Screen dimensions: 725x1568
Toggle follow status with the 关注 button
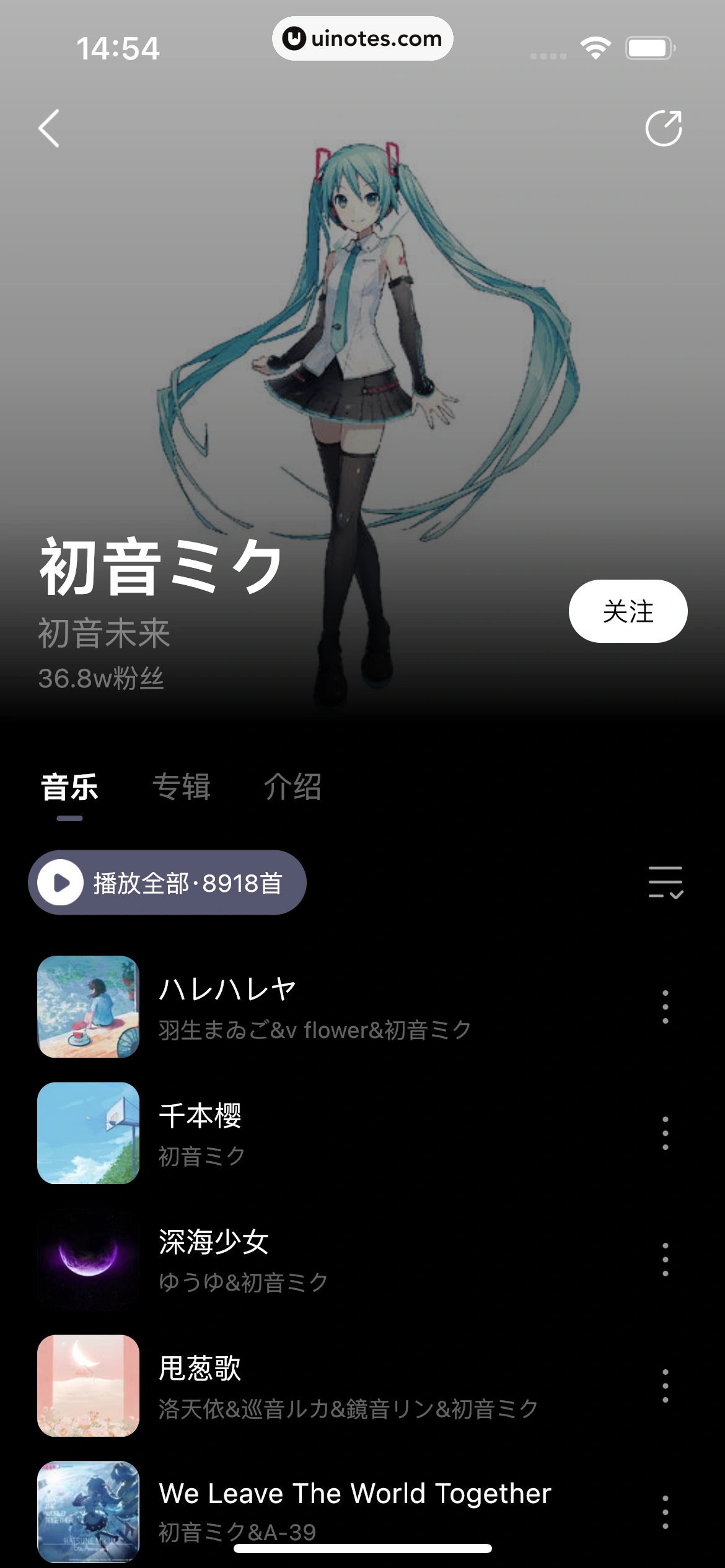(628, 611)
